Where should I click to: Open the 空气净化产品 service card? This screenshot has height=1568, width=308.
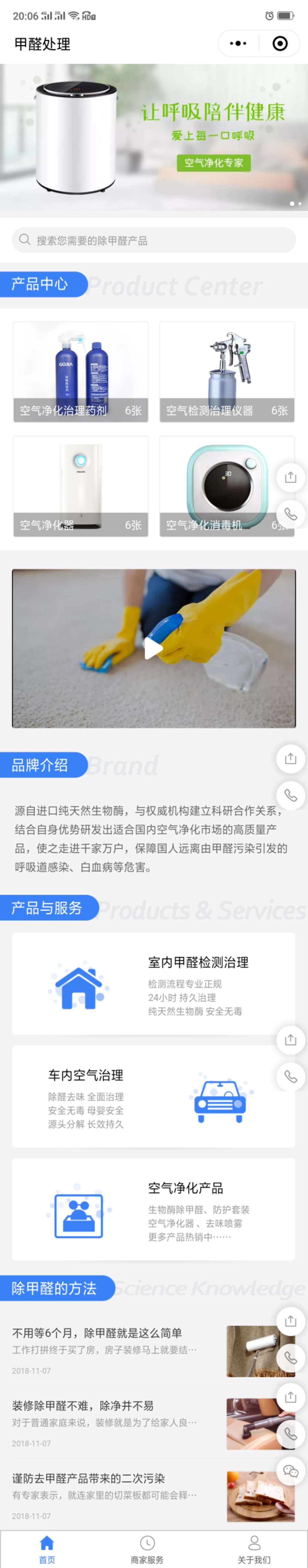[153, 1209]
